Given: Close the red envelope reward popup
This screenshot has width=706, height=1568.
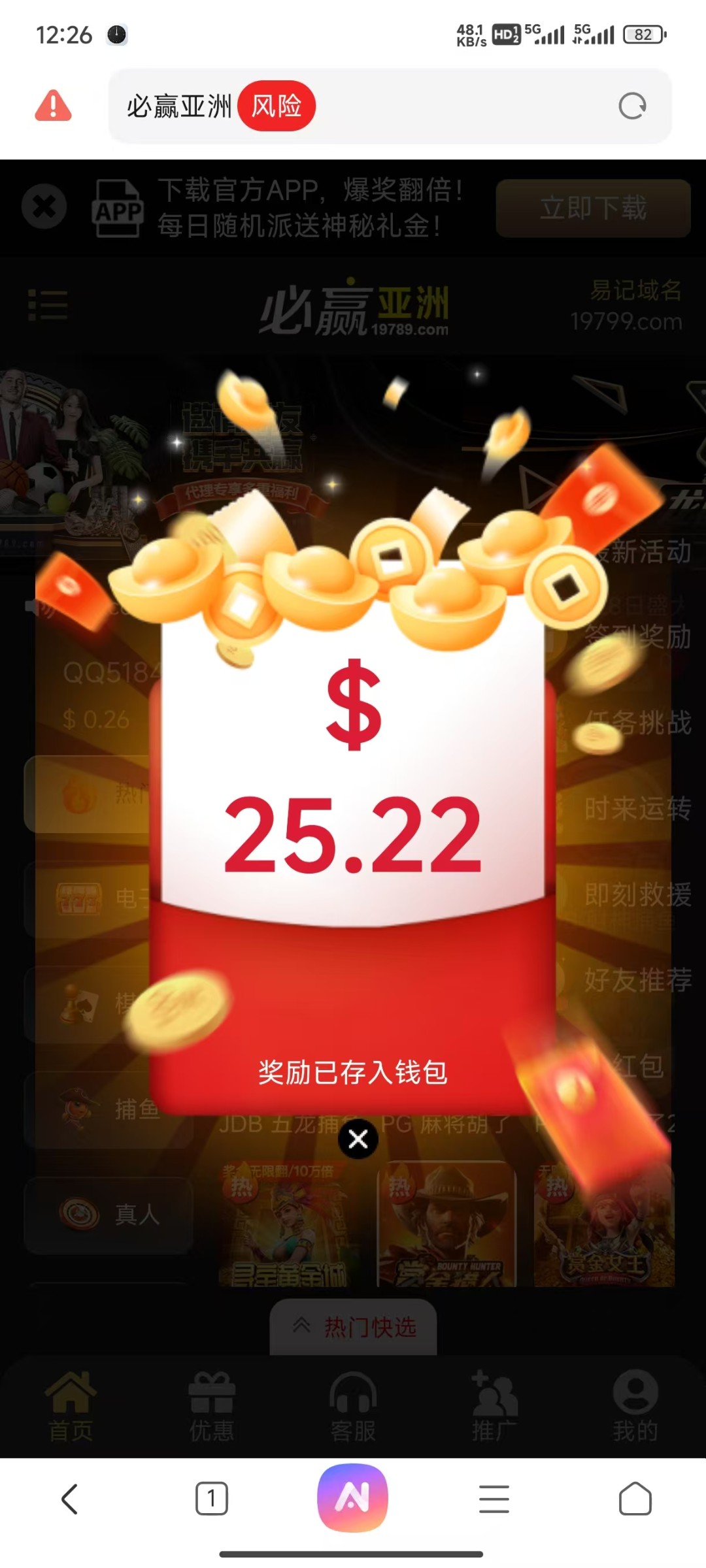Looking at the screenshot, I should (x=358, y=1139).
